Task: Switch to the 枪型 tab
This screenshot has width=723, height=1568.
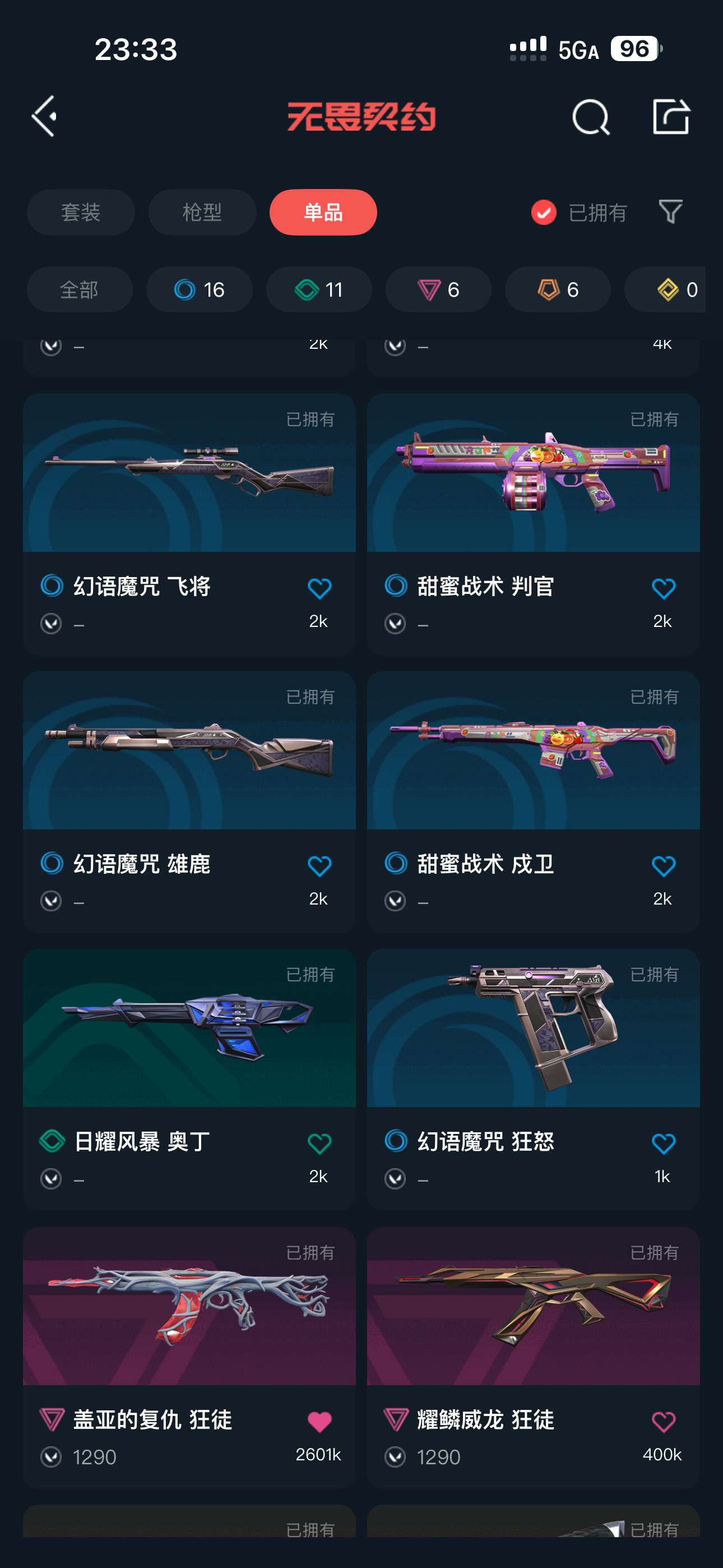Action: pos(202,213)
